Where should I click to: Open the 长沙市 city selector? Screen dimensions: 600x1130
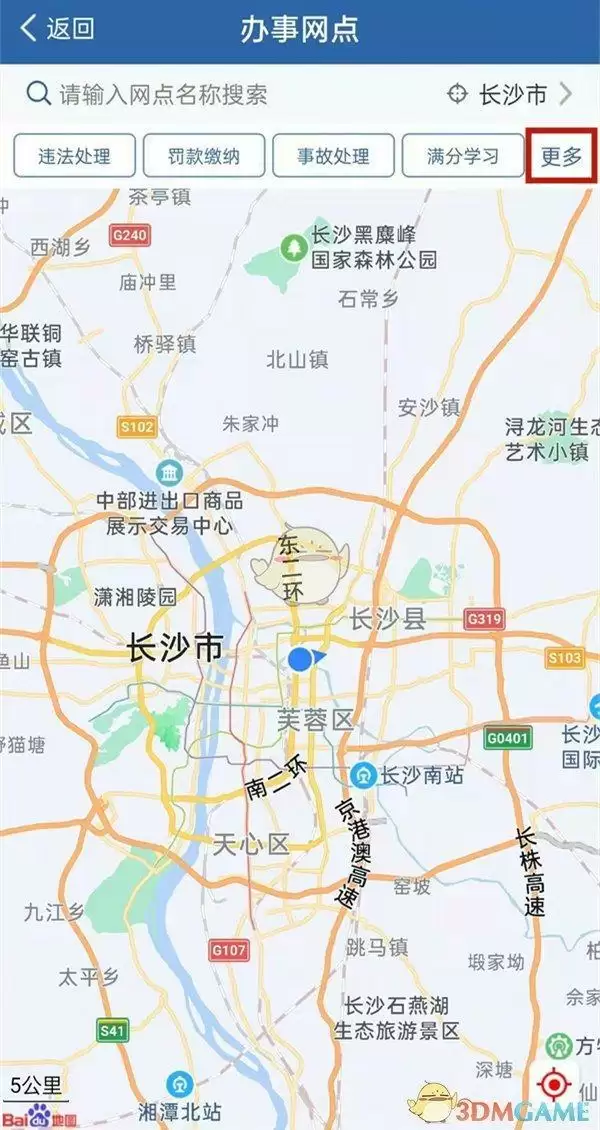click(512, 95)
